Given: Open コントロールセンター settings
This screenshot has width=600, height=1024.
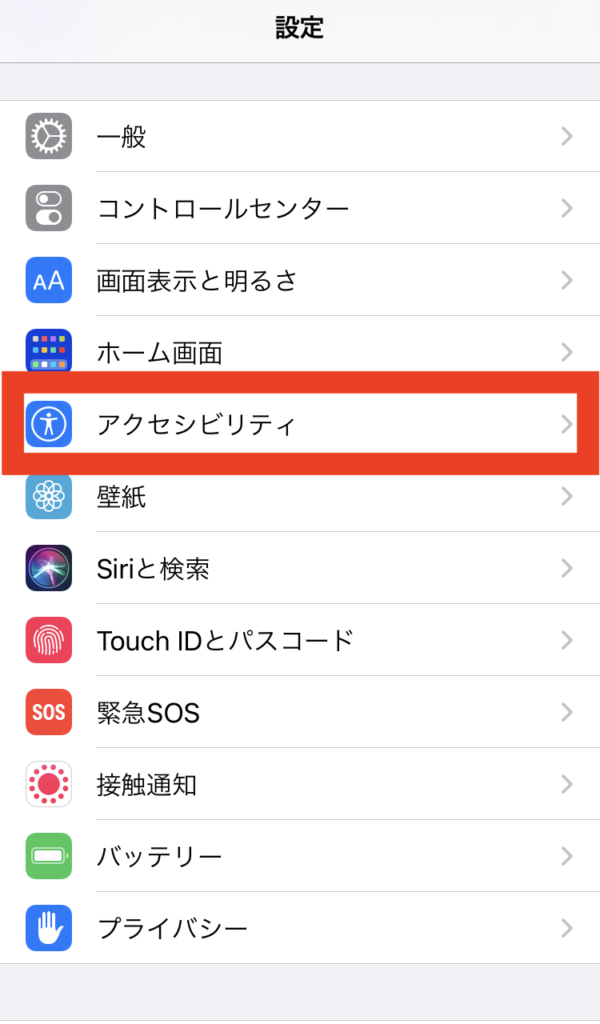Looking at the screenshot, I should 300,208.
